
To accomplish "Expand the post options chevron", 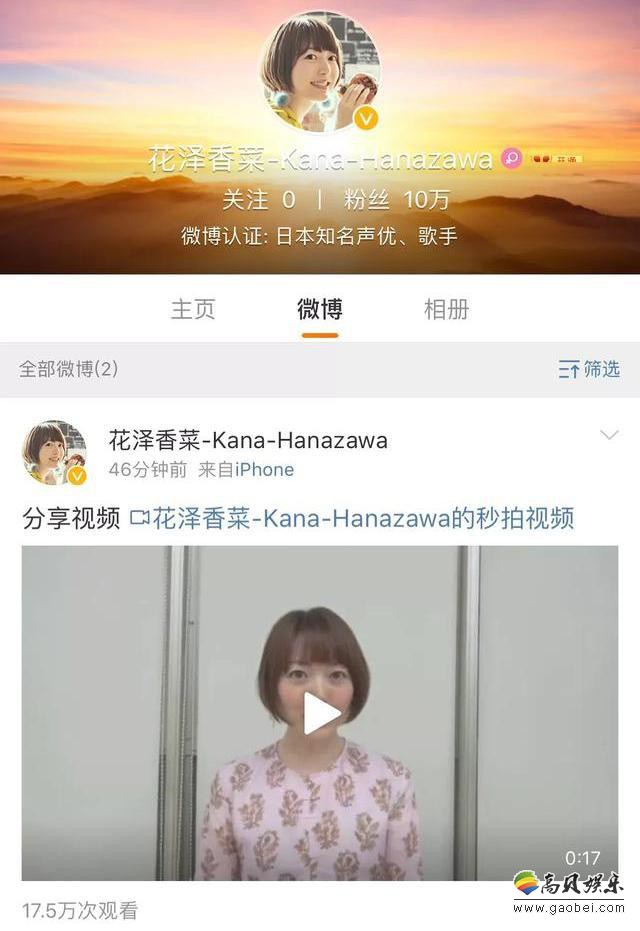I will 609,435.
